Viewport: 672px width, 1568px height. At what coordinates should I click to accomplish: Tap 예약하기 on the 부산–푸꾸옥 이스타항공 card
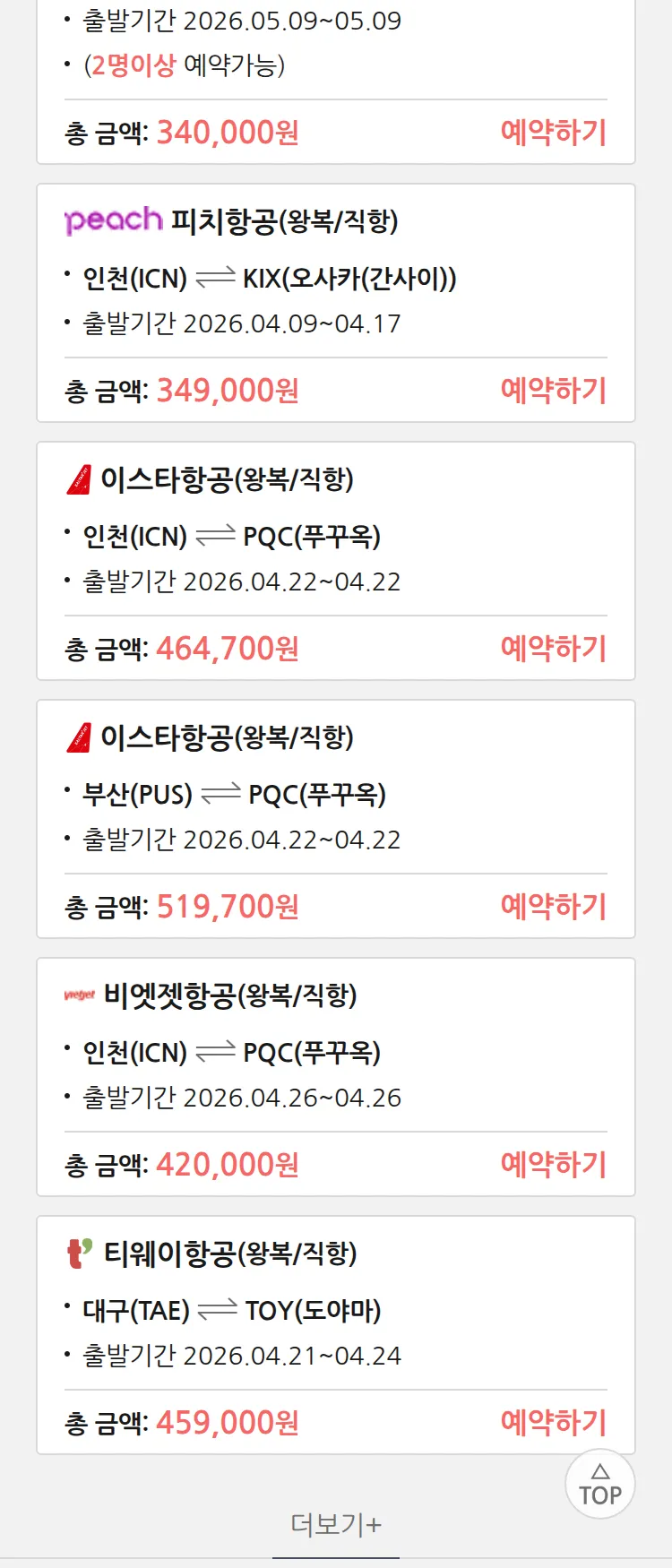click(553, 907)
